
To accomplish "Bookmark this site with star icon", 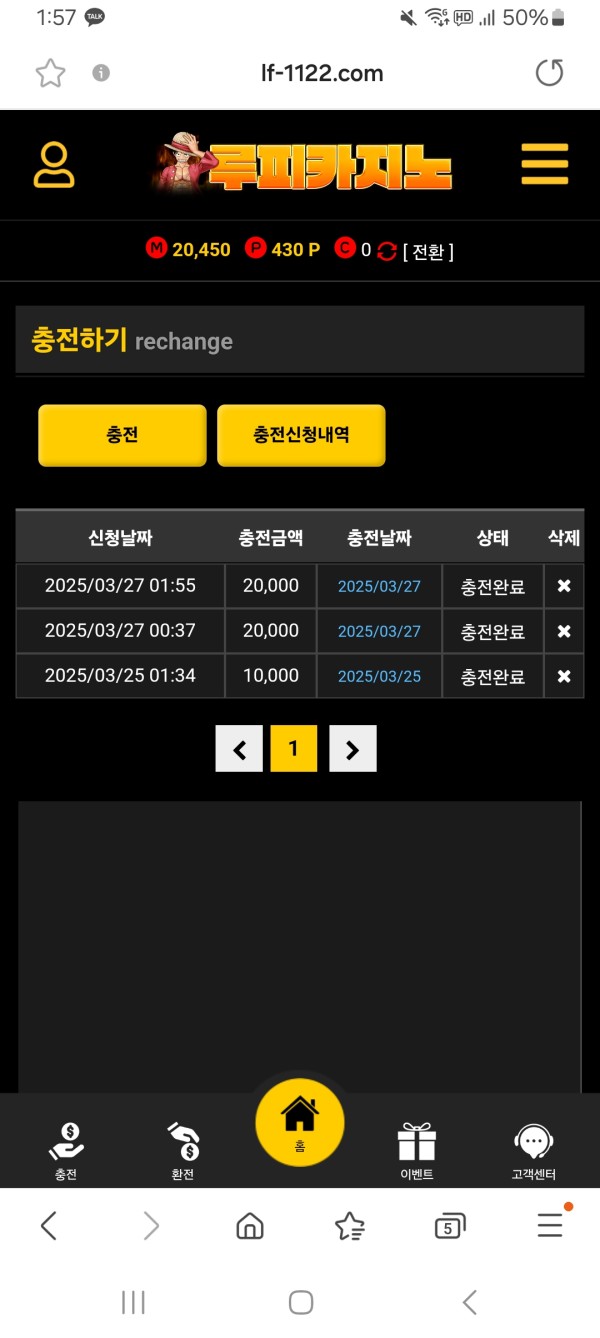I will [x=50, y=73].
